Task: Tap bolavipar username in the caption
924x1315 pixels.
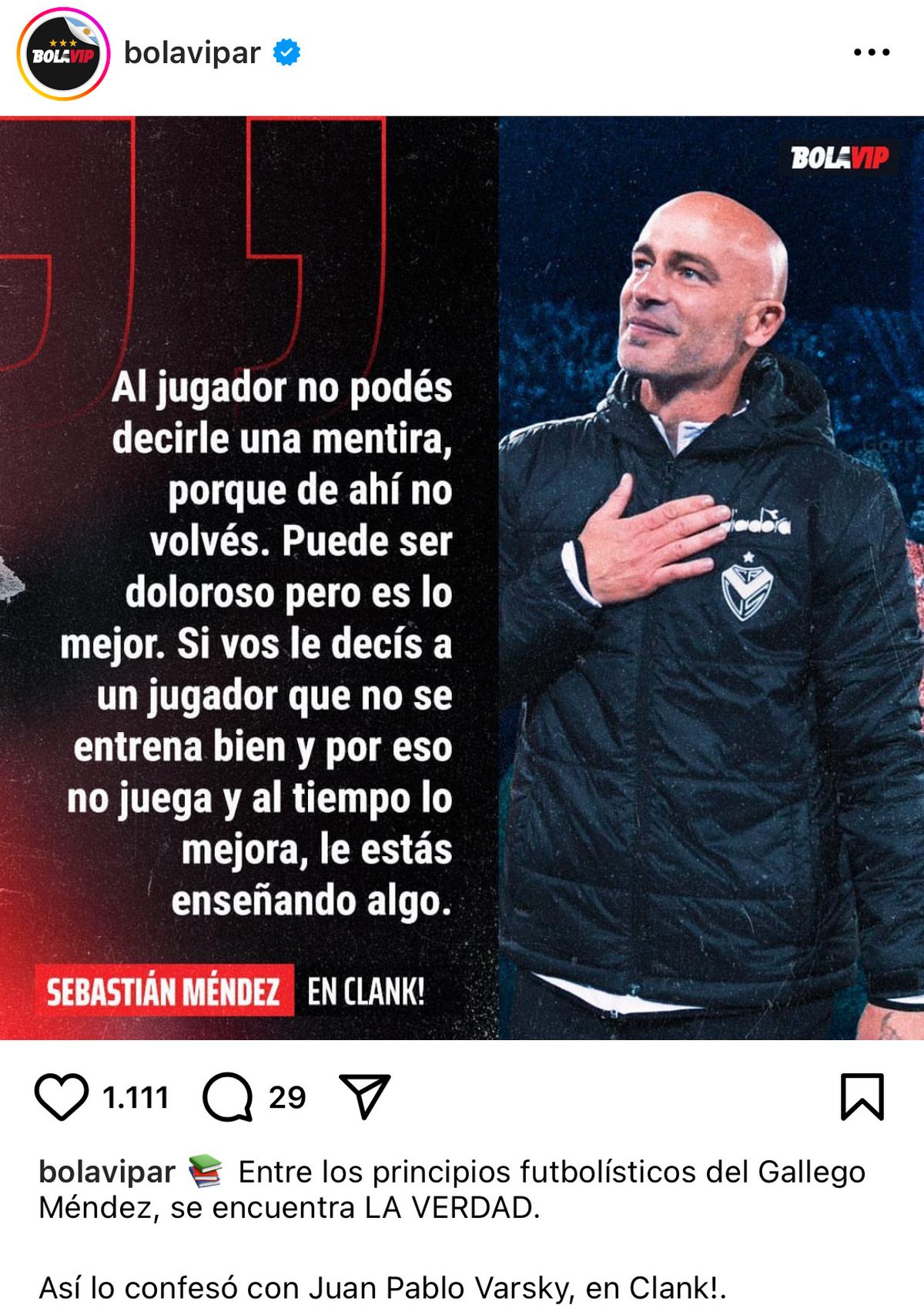Action: click(107, 1172)
